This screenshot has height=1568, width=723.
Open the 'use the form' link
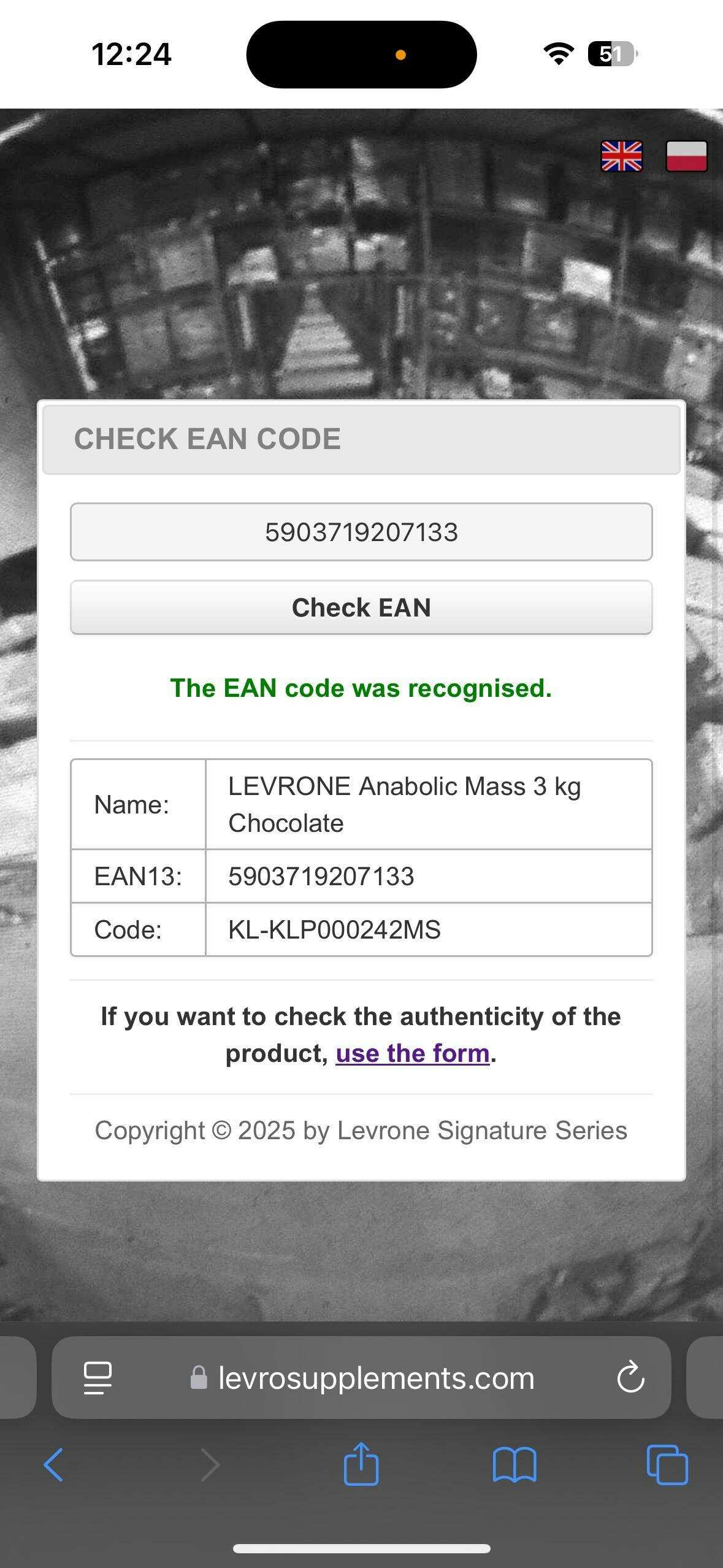[412, 1054]
